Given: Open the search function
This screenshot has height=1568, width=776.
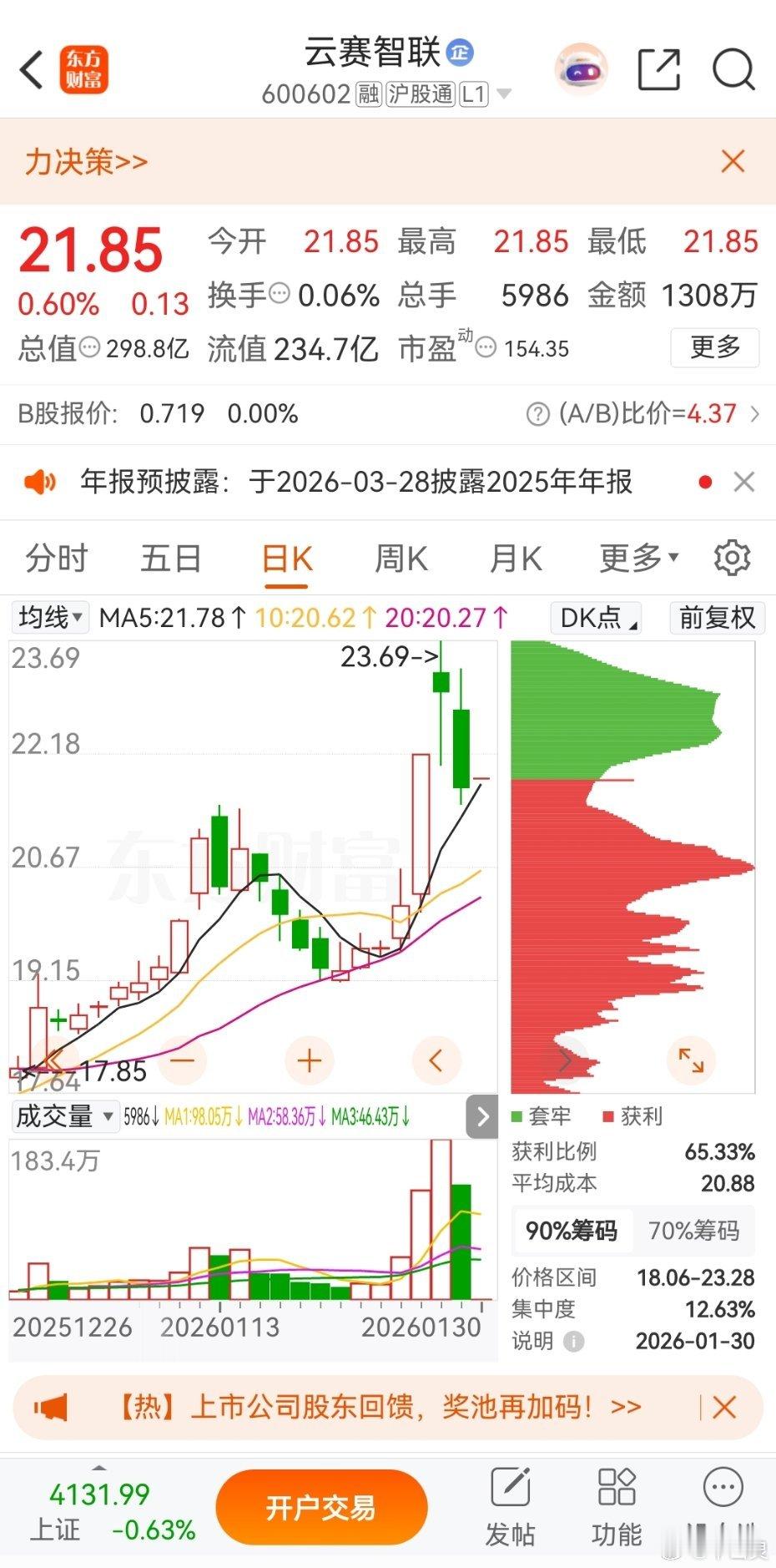Looking at the screenshot, I should 732,71.
